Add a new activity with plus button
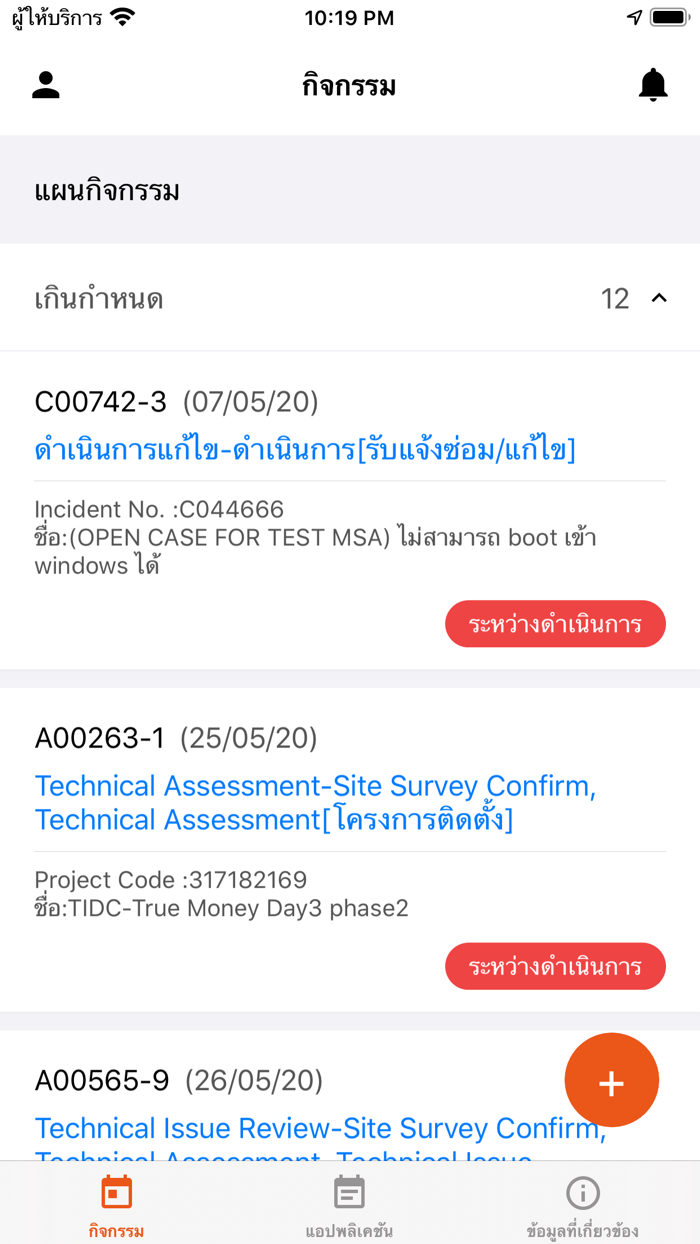 [611, 1081]
